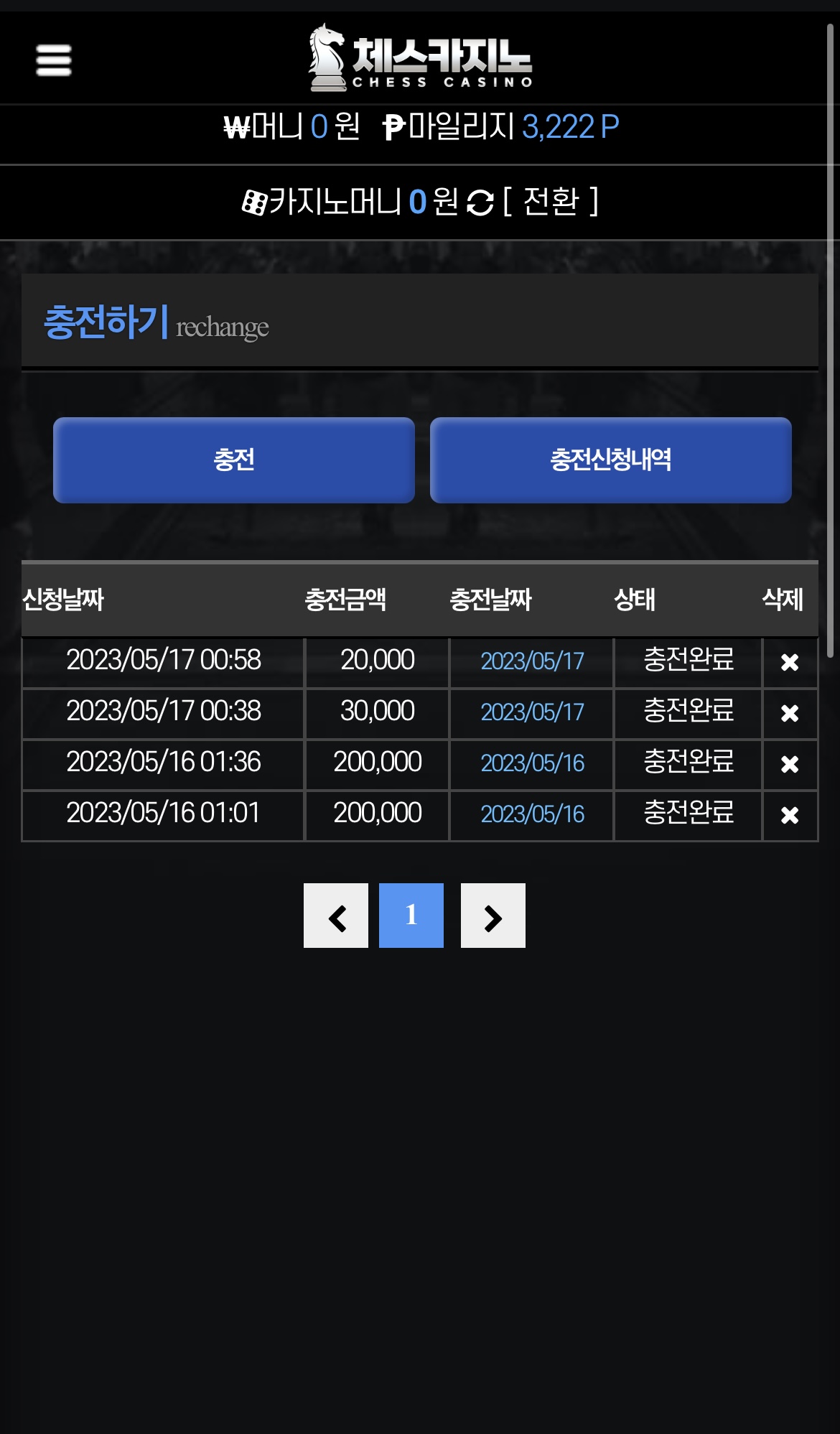
Task: Go to the previous page arrow
Action: point(336,916)
